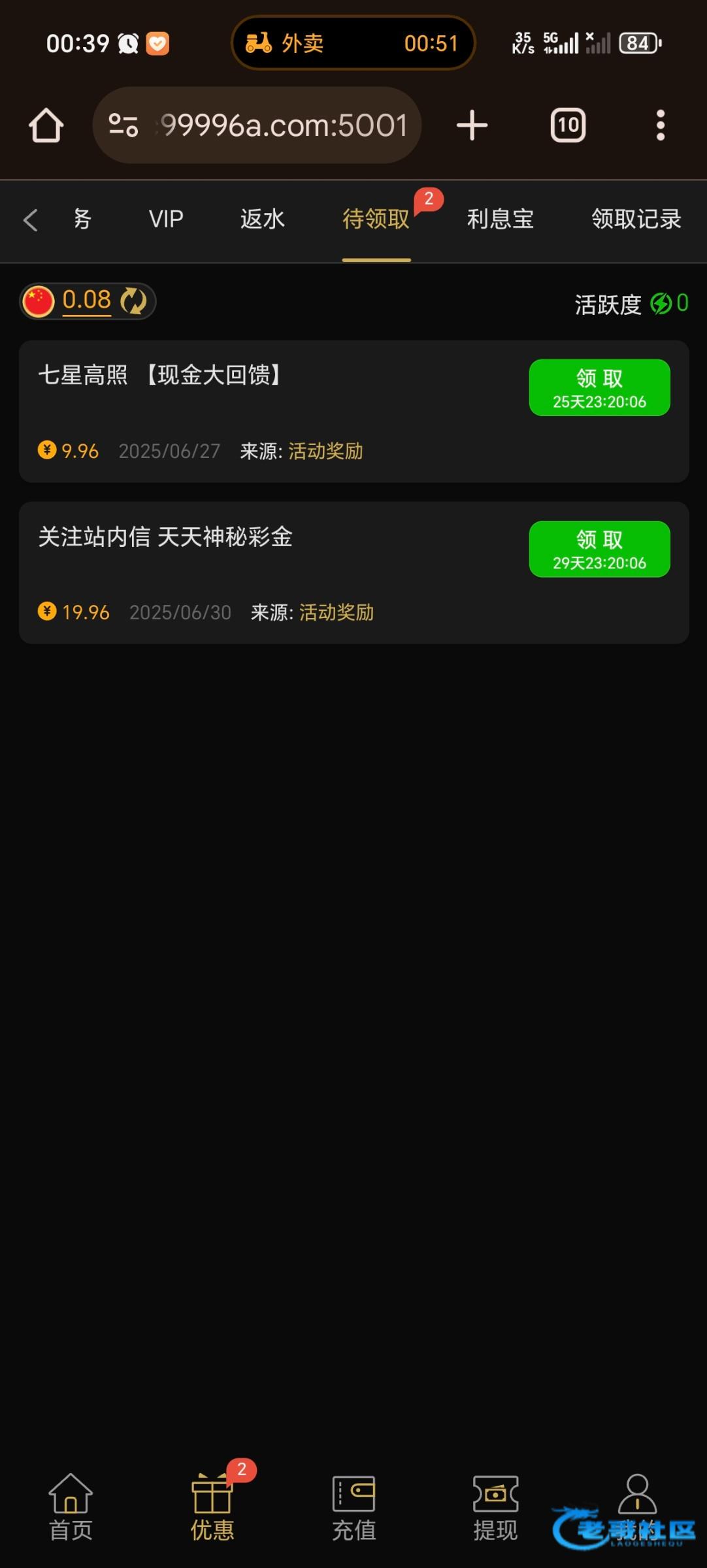
Task: Refresh the 0.08 balance
Action: (133, 301)
